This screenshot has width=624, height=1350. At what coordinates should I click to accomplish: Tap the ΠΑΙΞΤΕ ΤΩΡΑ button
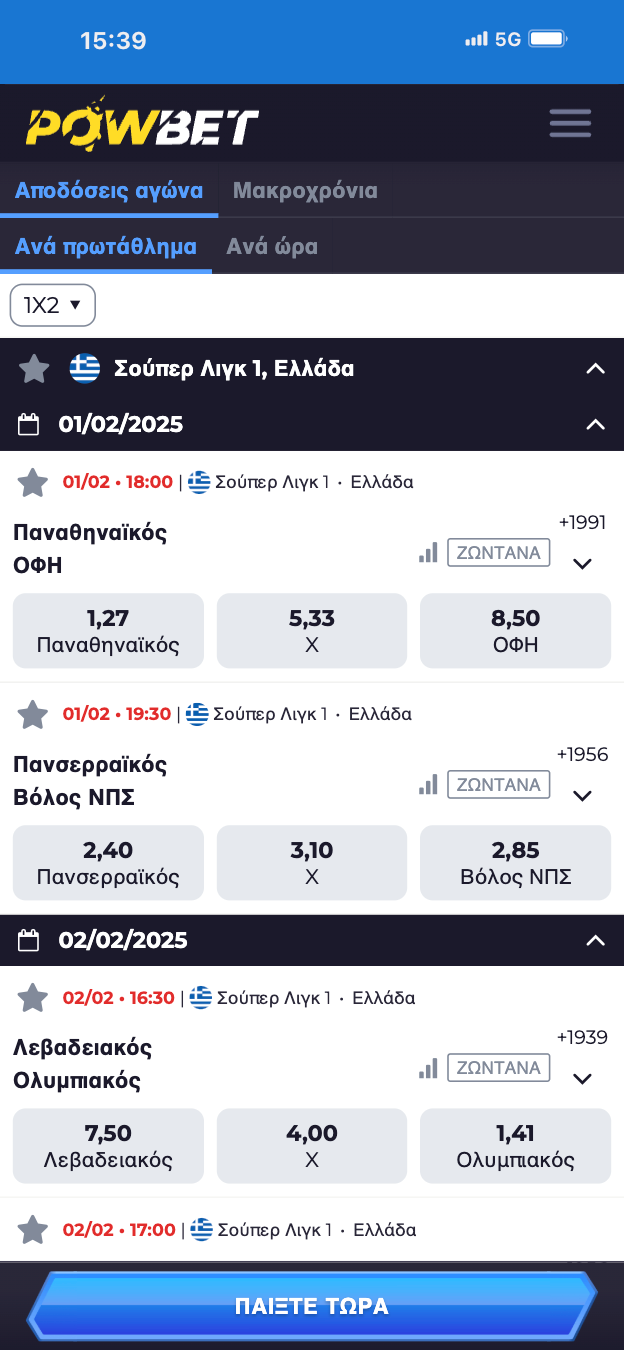click(312, 1306)
